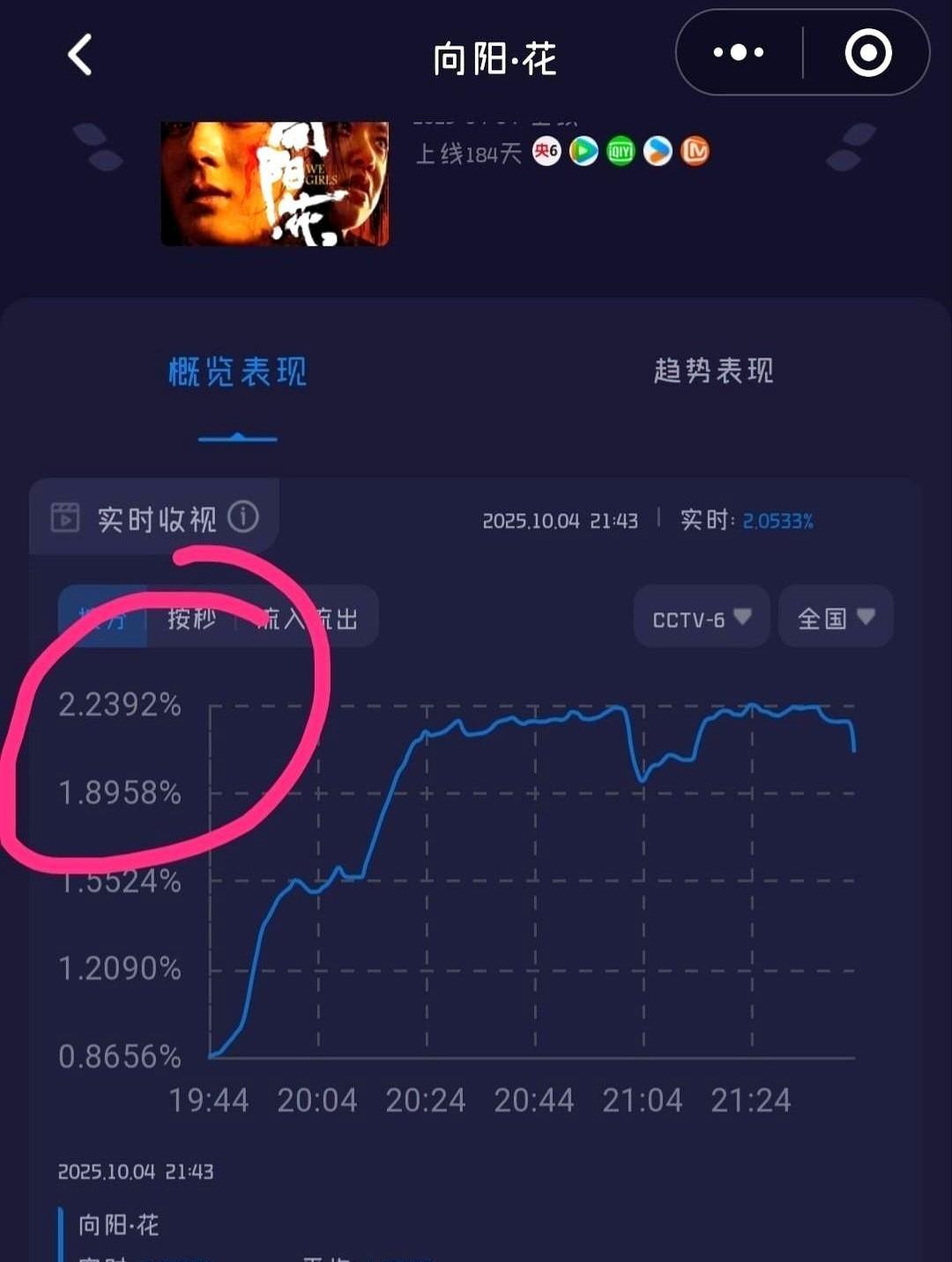View the 流入流出 chart

coord(309,618)
